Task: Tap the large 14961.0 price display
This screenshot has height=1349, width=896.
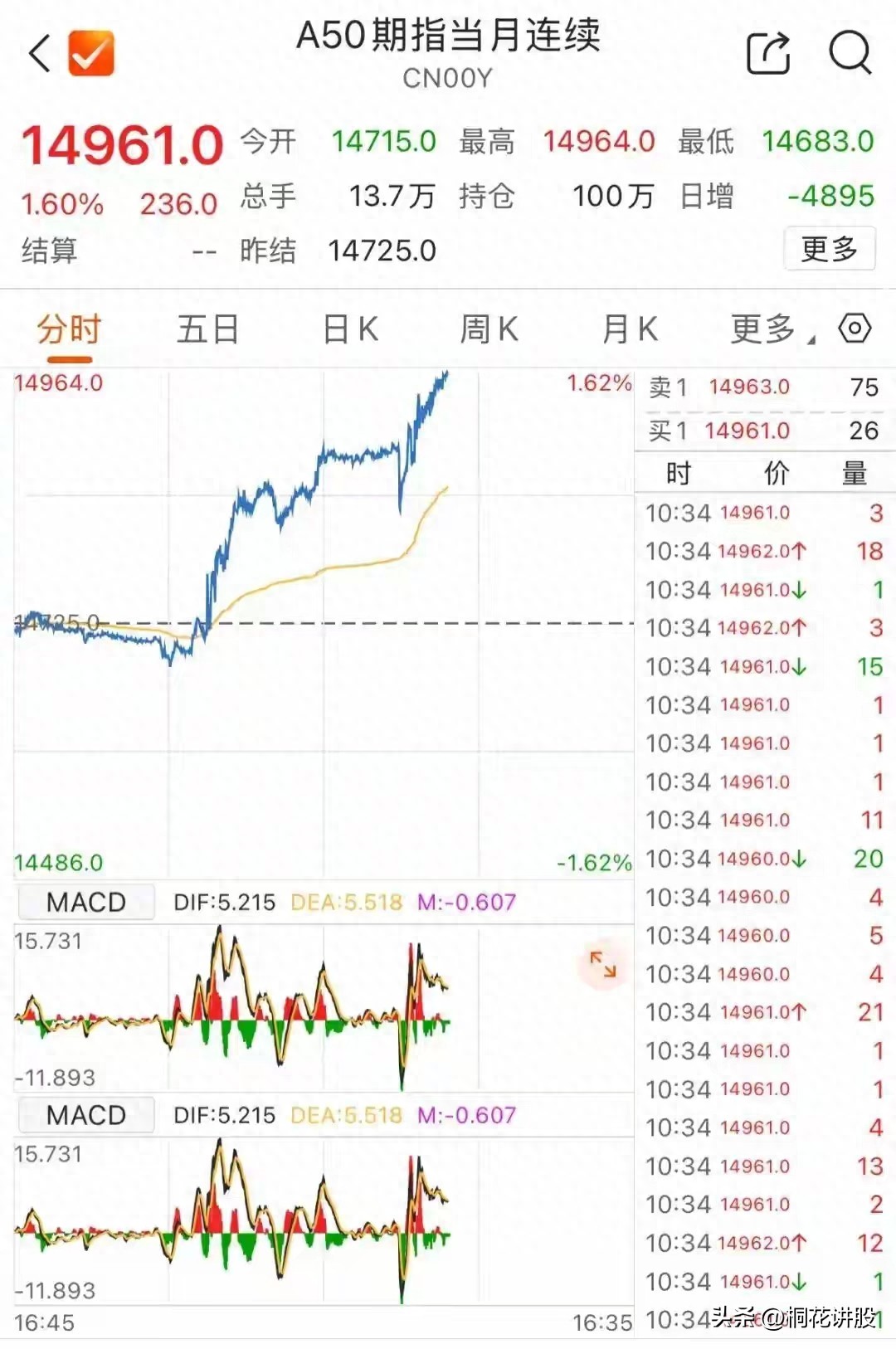Action: tap(122, 143)
